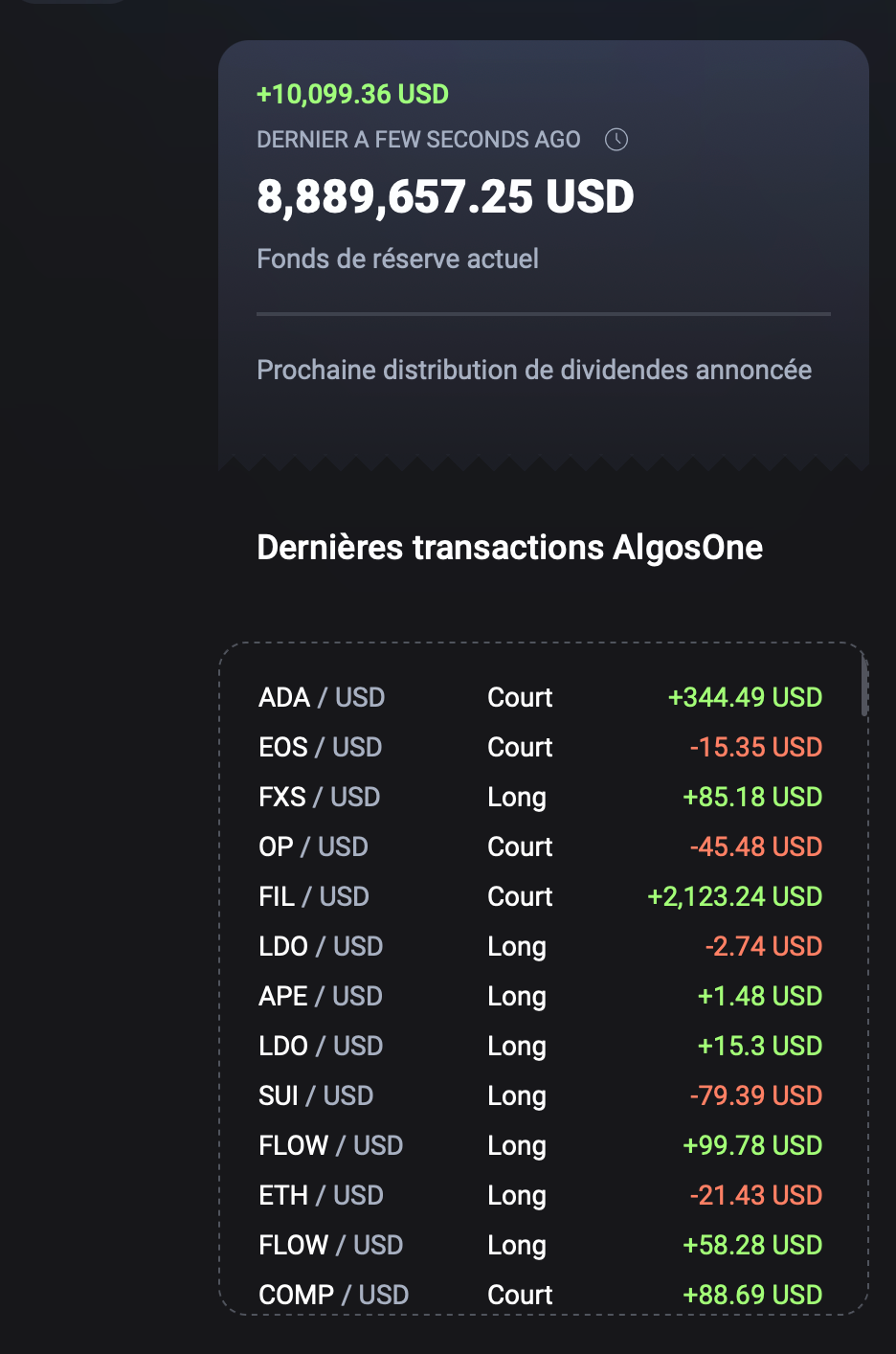The width and height of the screenshot is (896, 1354).
Task: Select the Prochaine distribution de dividendes annoncée row
Action: click(534, 370)
